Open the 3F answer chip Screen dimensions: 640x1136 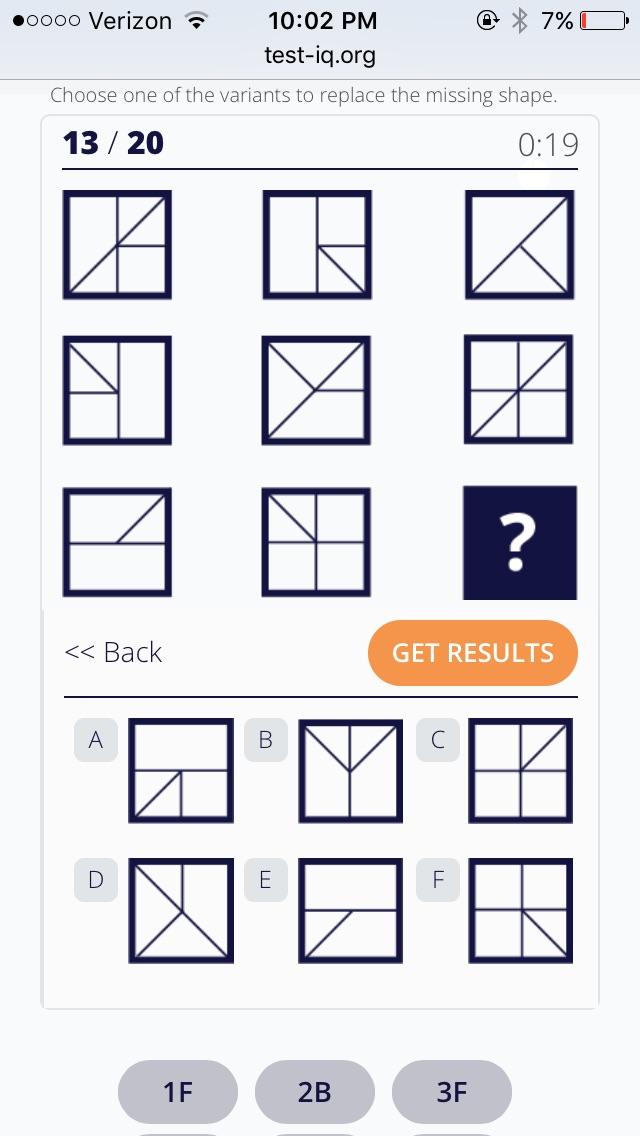point(452,1091)
